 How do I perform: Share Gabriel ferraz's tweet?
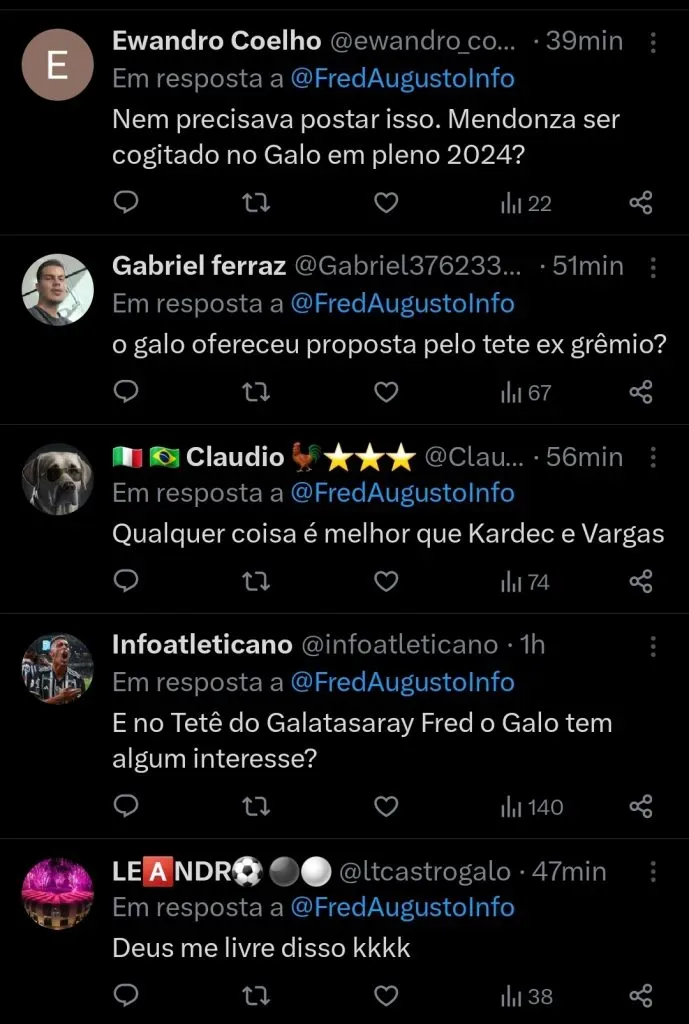[x=641, y=392]
